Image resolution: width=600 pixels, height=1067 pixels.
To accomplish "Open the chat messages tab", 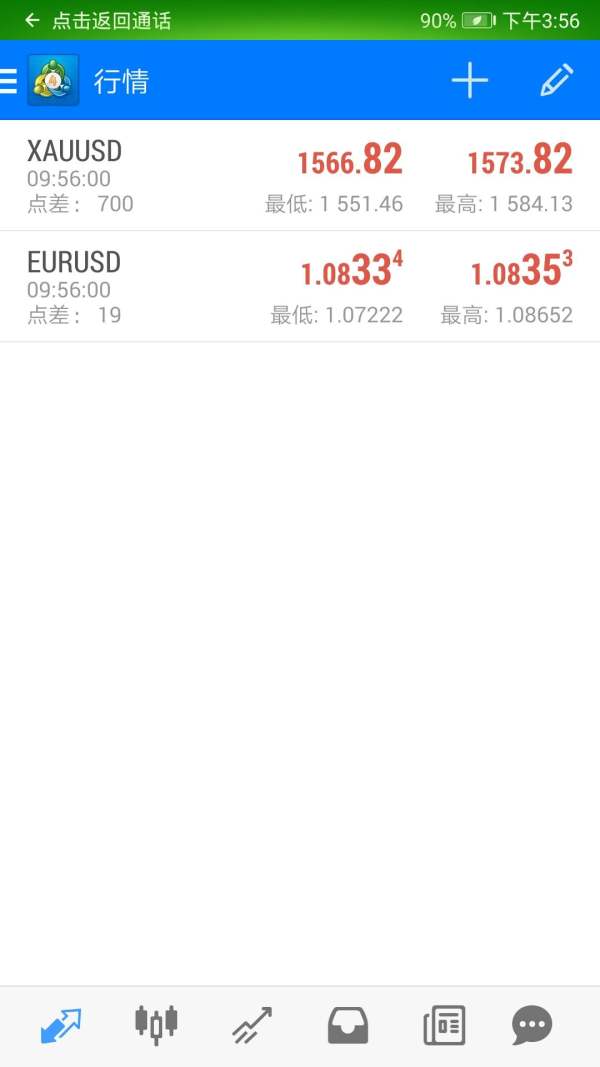I will [x=532, y=1025].
